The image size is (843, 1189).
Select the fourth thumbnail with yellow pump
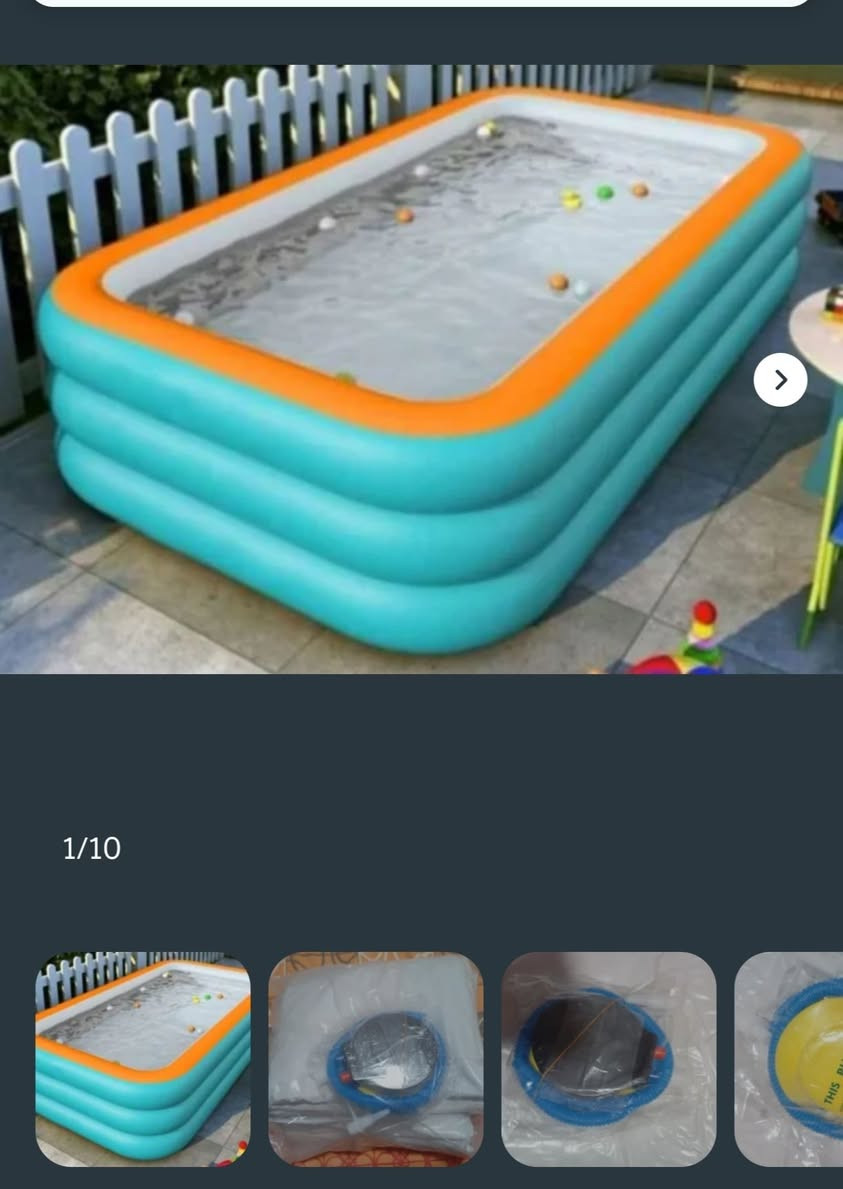pyautogui.click(x=790, y=1059)
